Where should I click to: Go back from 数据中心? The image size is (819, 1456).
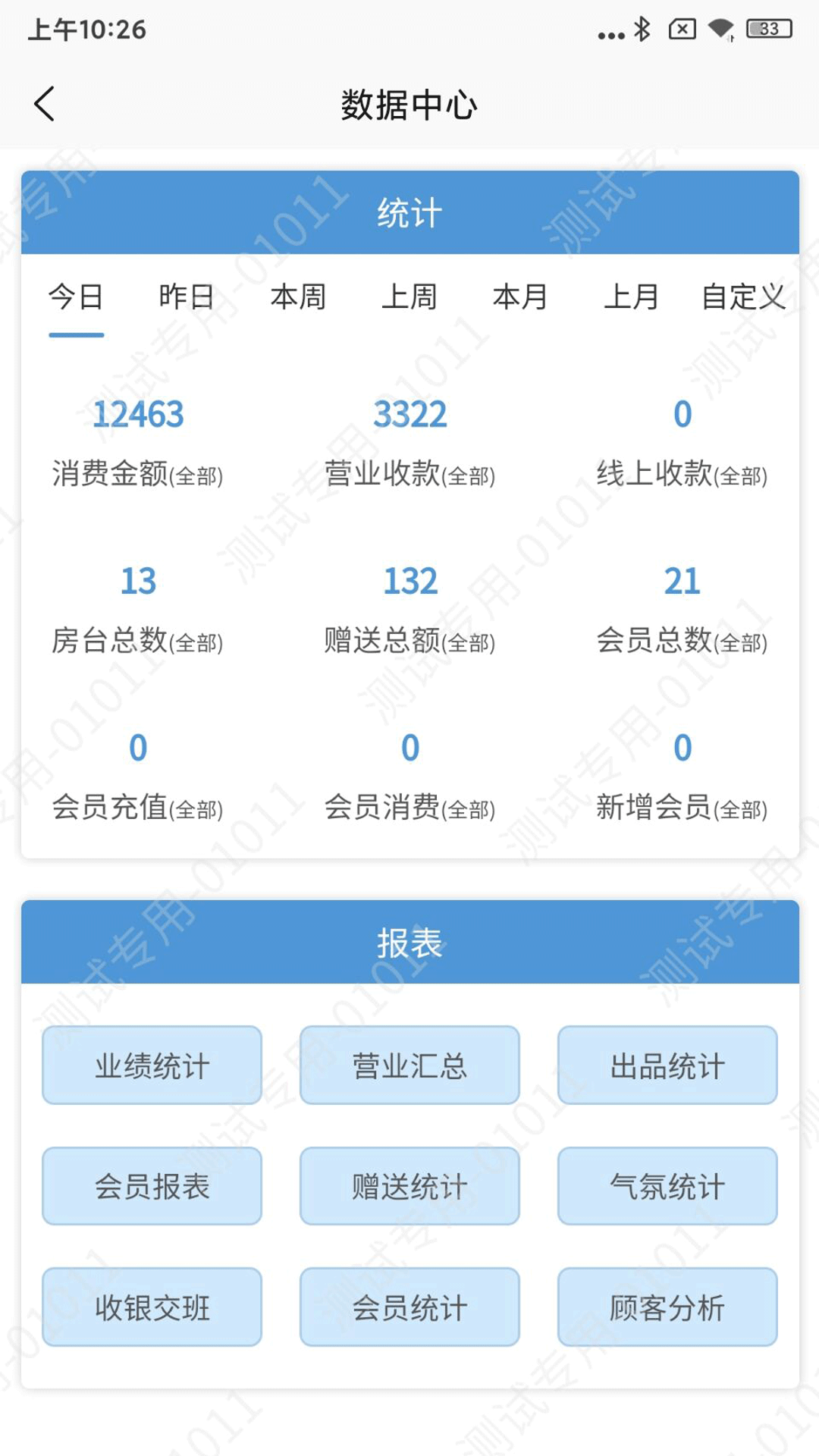pos(45,104)
